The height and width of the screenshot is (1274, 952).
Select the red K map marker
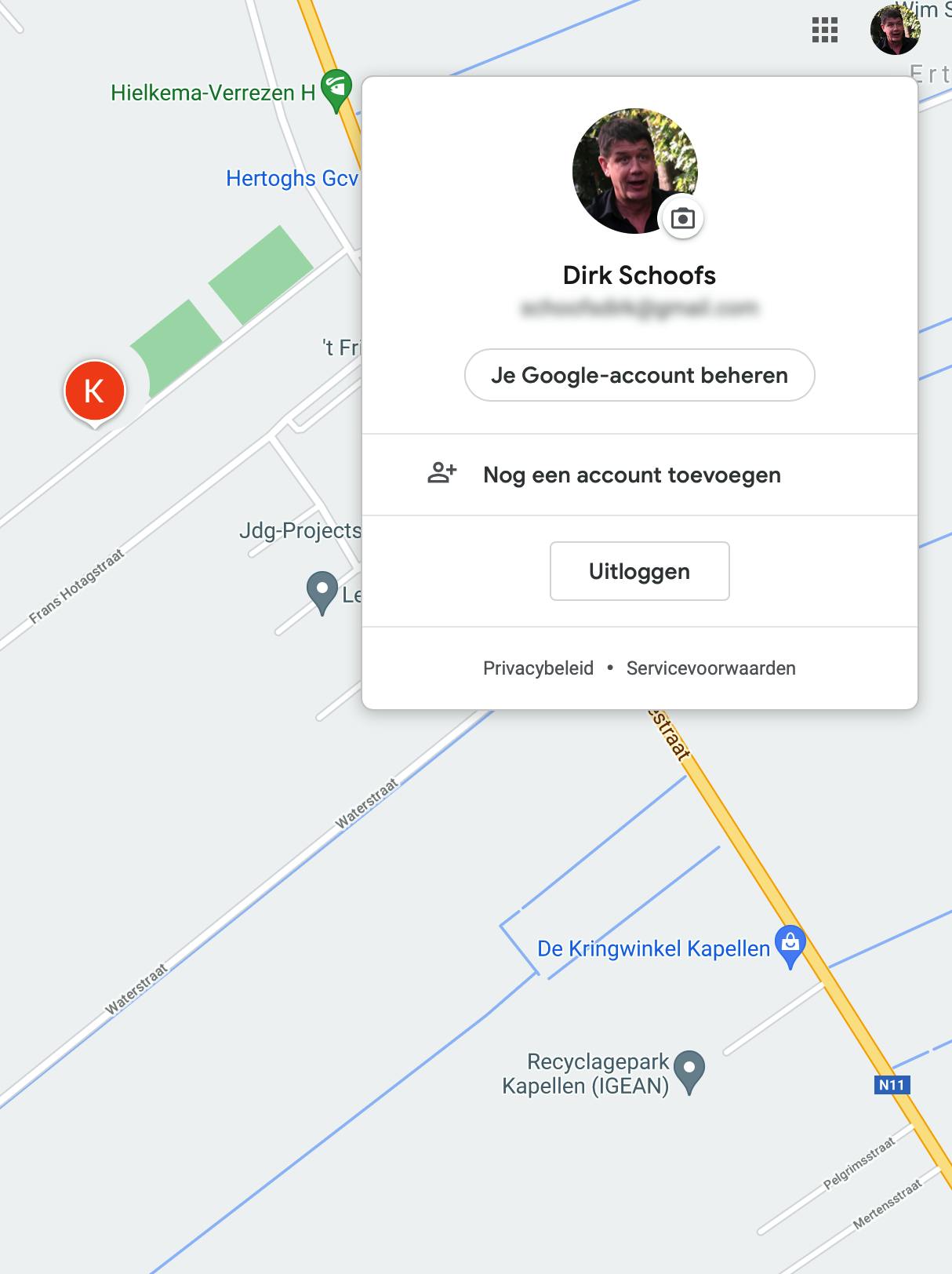point(94,391)
